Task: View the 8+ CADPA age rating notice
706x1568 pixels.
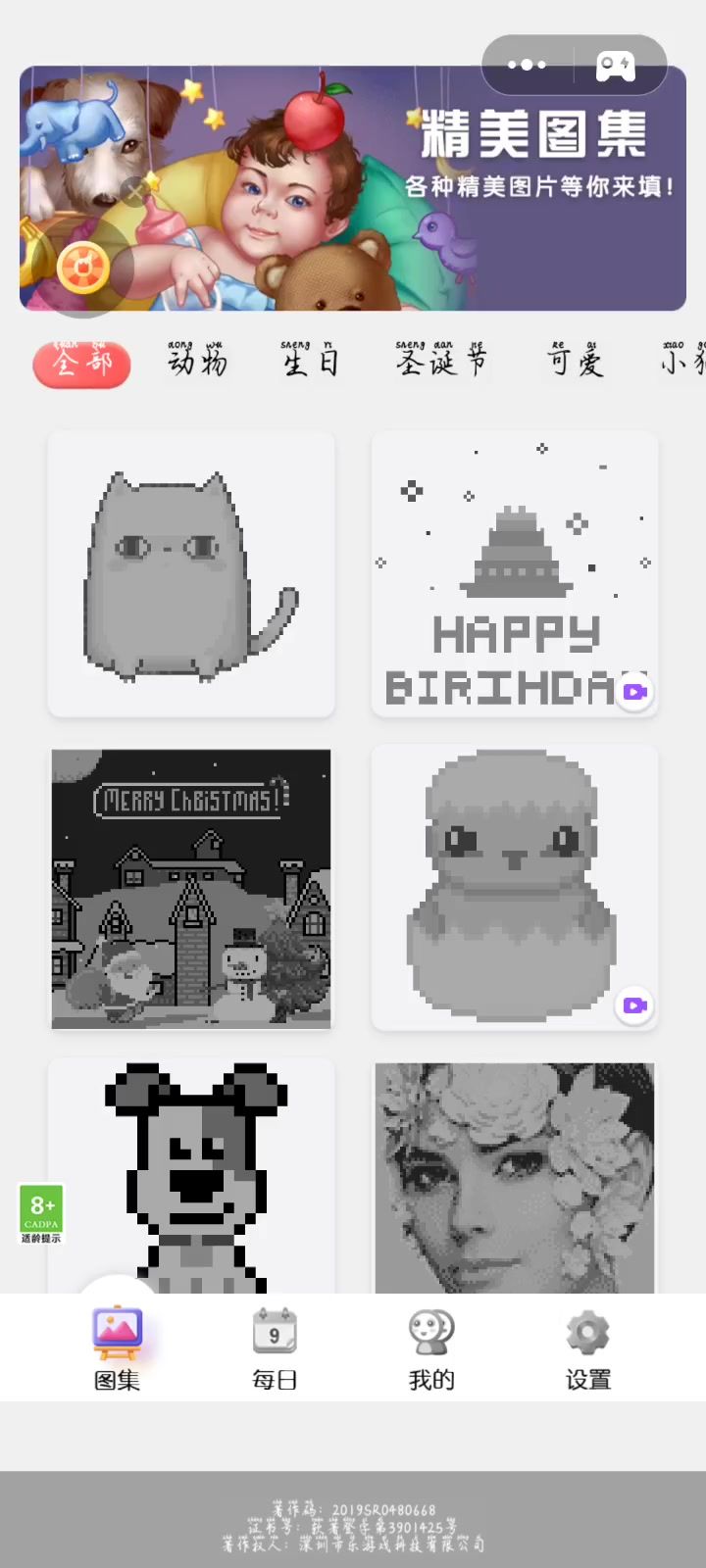Action: [41, 1213]
